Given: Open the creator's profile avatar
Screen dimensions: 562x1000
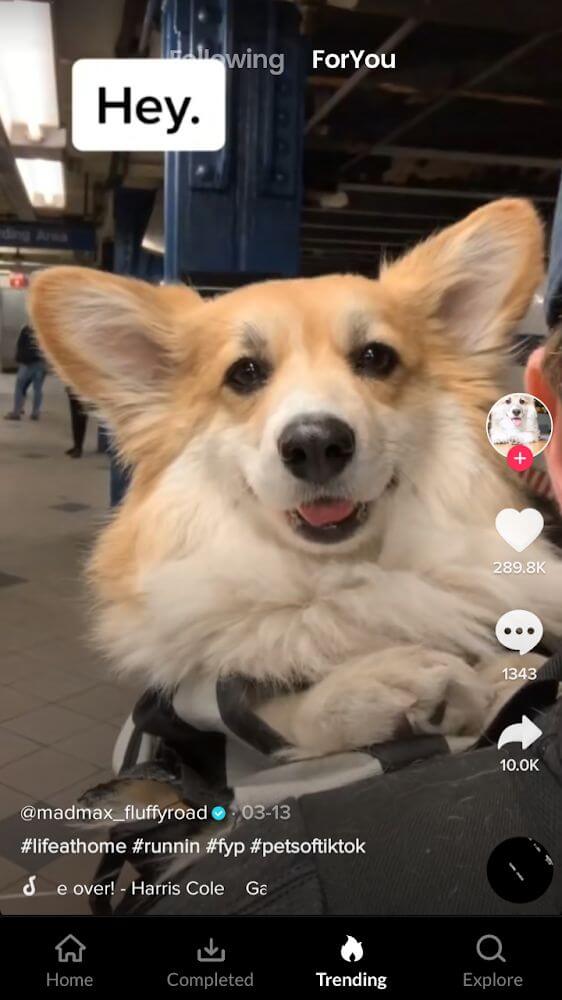Looking at the screenshot, I should [519, 423].
